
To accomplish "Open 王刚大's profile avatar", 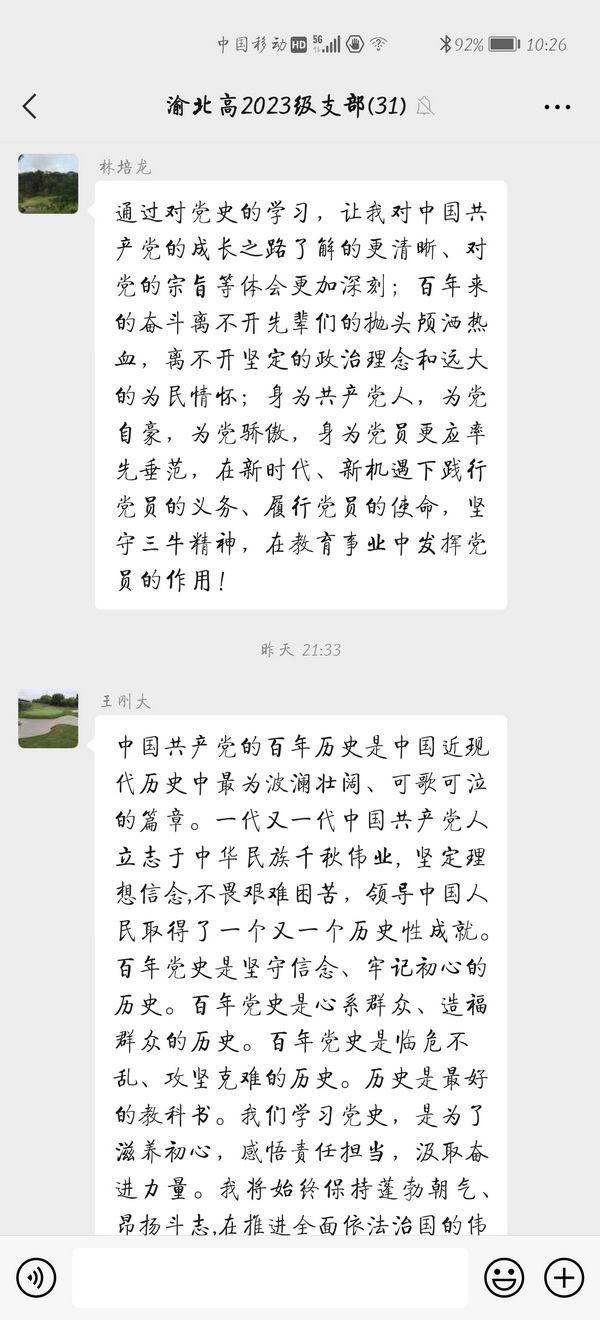I will pyautogui.click(x=48, y=719).
